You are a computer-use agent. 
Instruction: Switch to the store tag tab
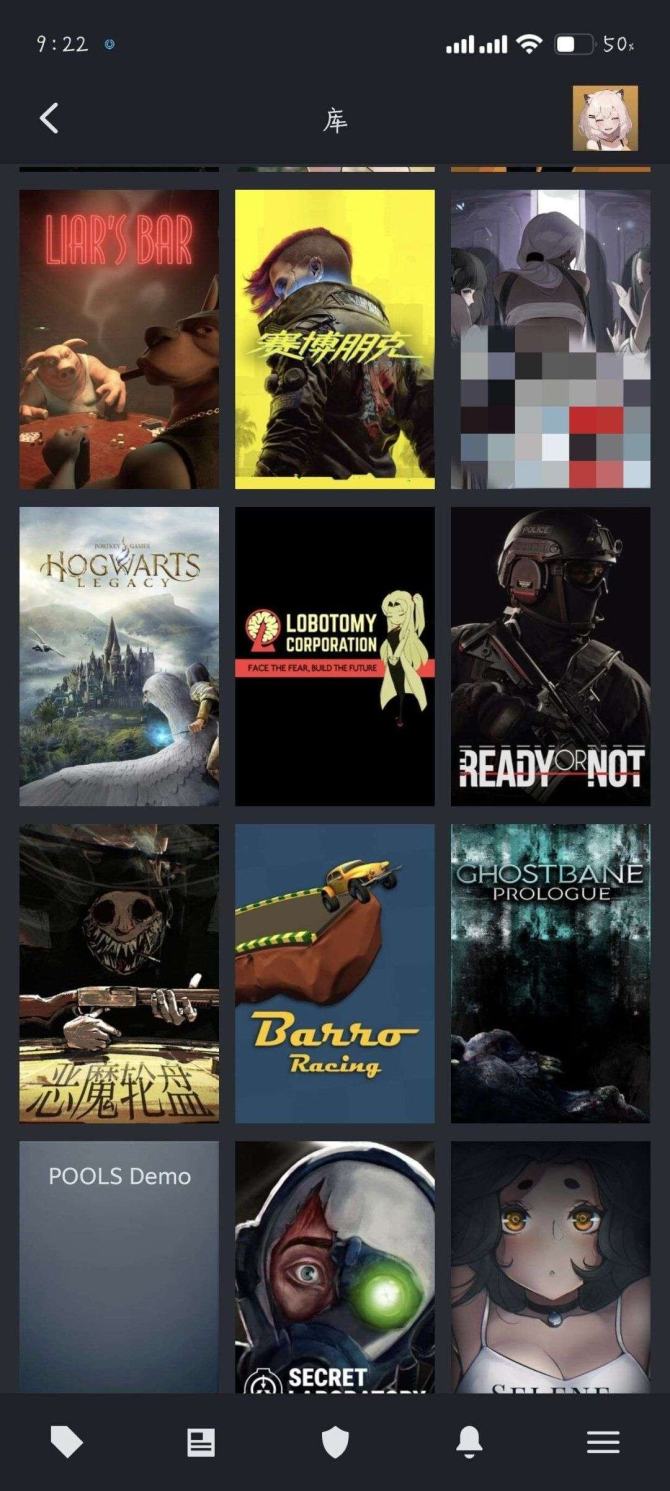67,1441
